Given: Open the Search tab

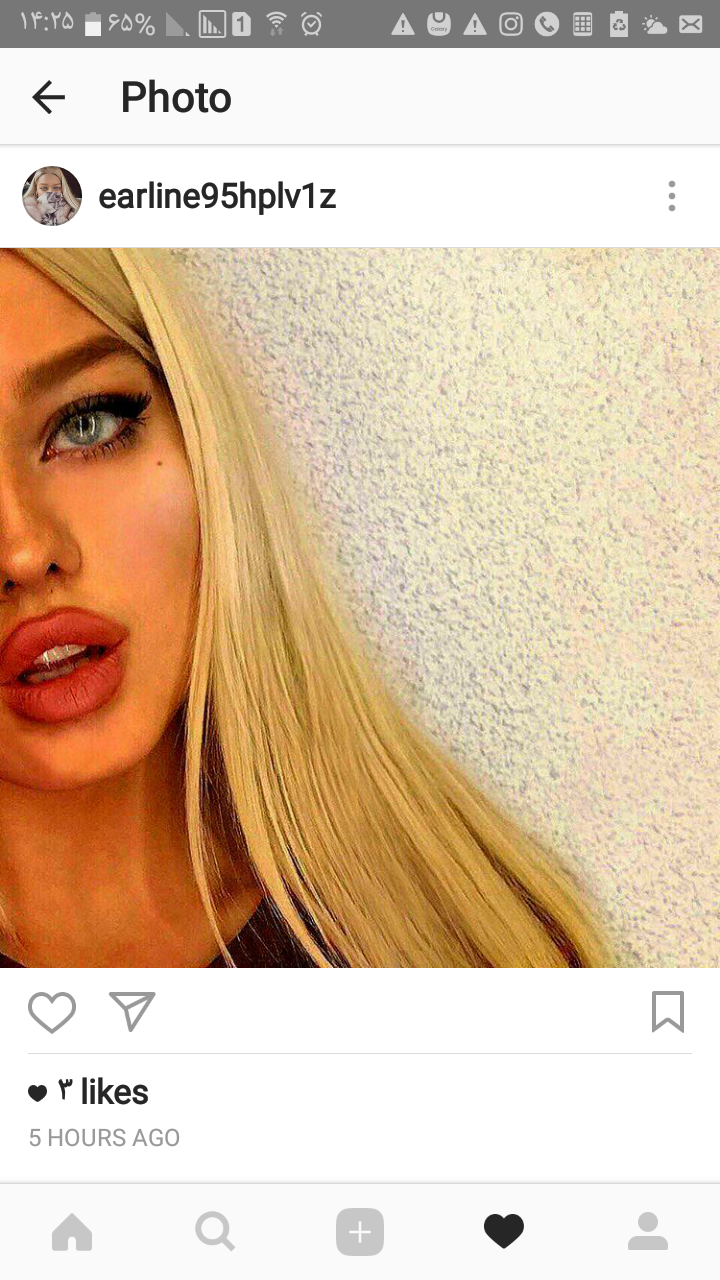Looking at the screenshot, I should (x=215, y=1232).
